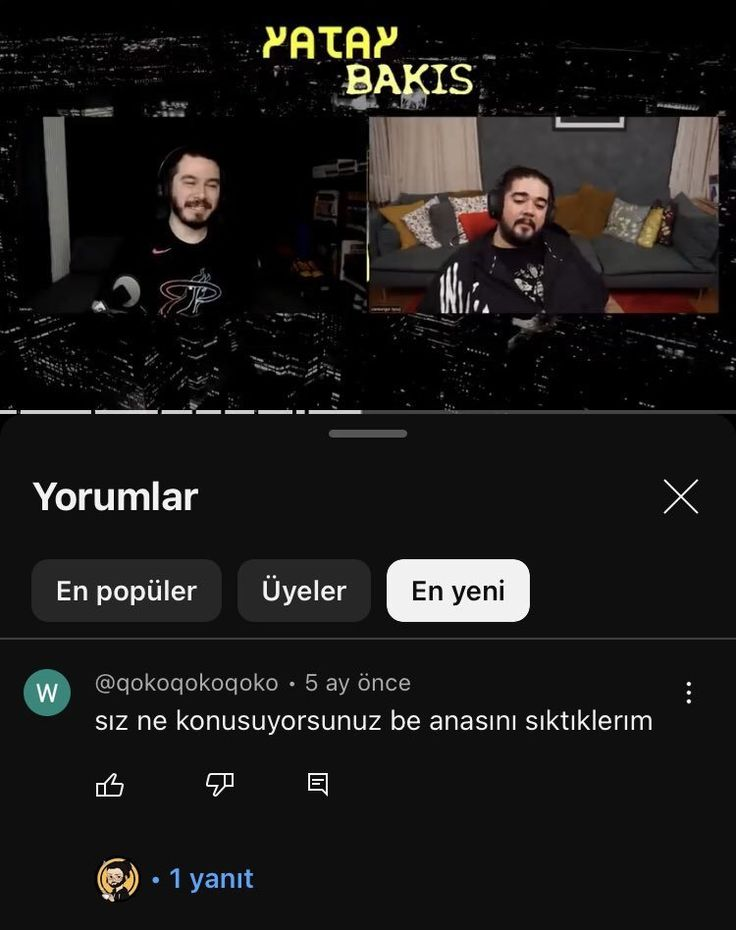Expand the comments sheet using the drag handle
This screenshot has height=930, width=736.
[x=367, y=433]
